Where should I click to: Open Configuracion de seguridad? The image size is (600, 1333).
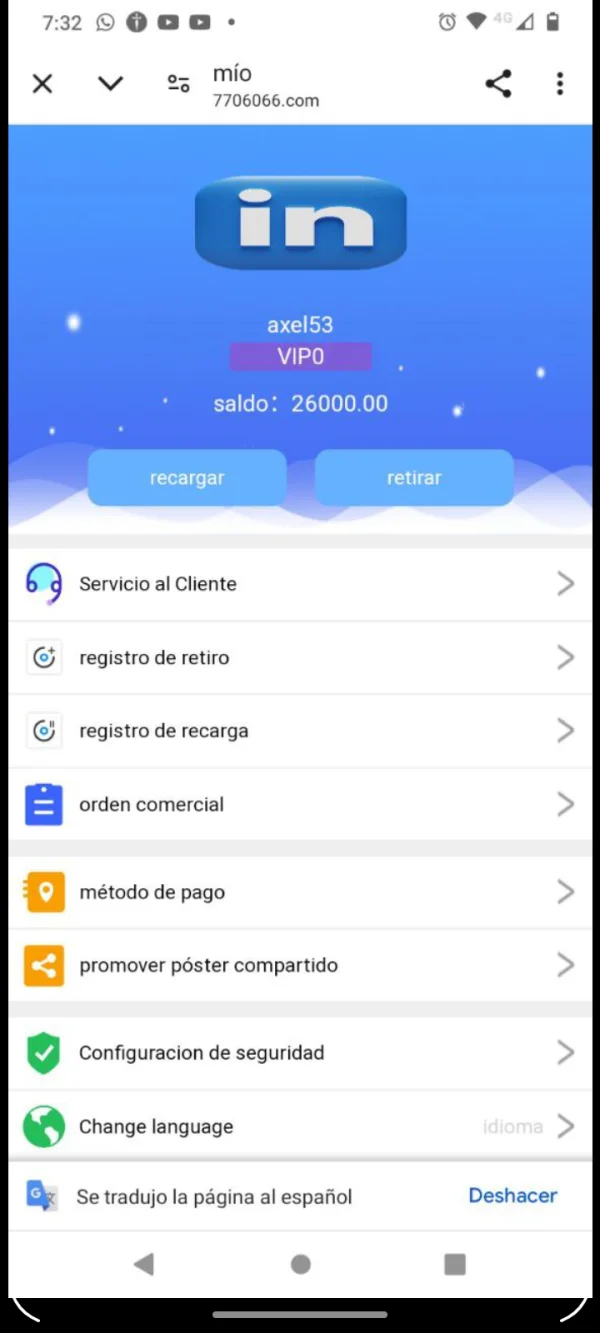(x=300, y=1053)
